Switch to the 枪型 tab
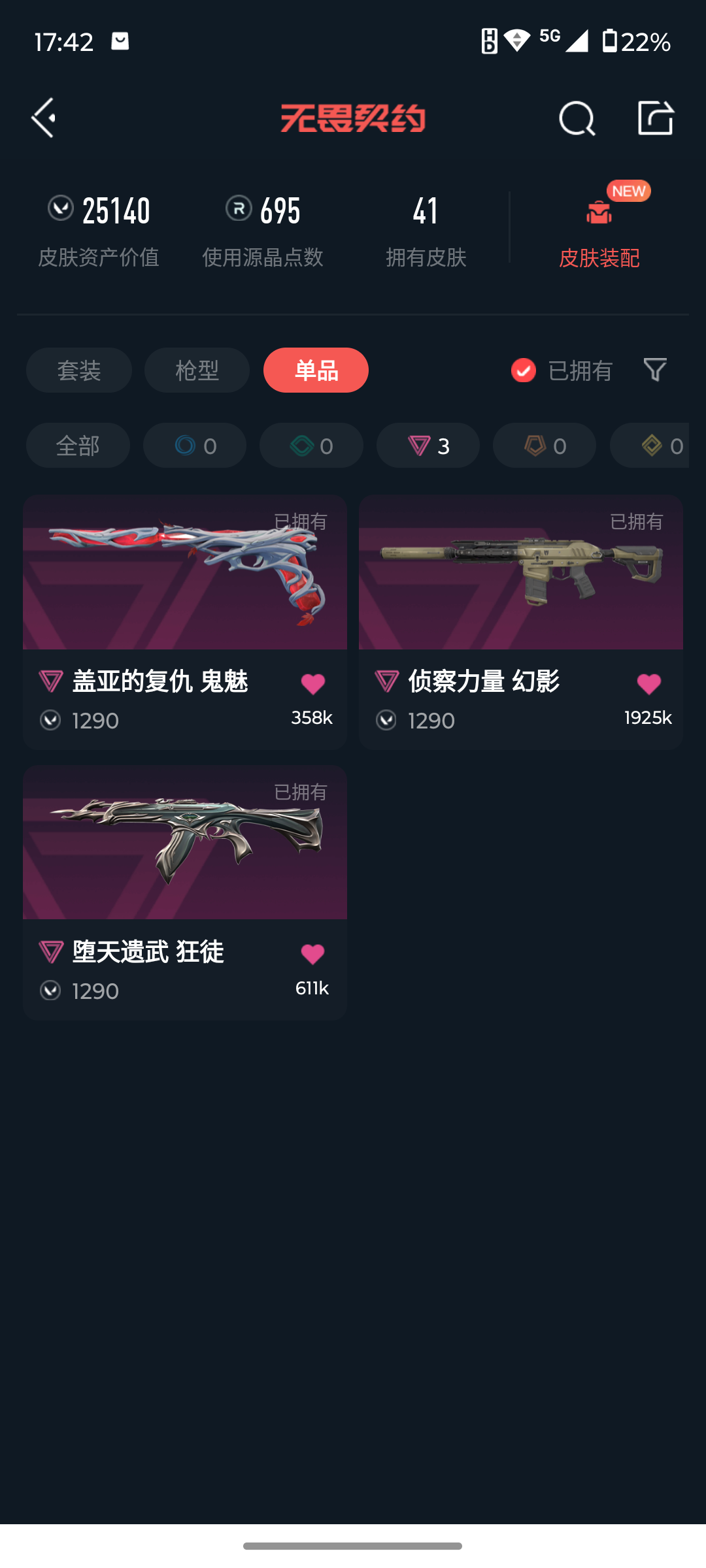706x1568 pixels. click(x=197, y=370)
